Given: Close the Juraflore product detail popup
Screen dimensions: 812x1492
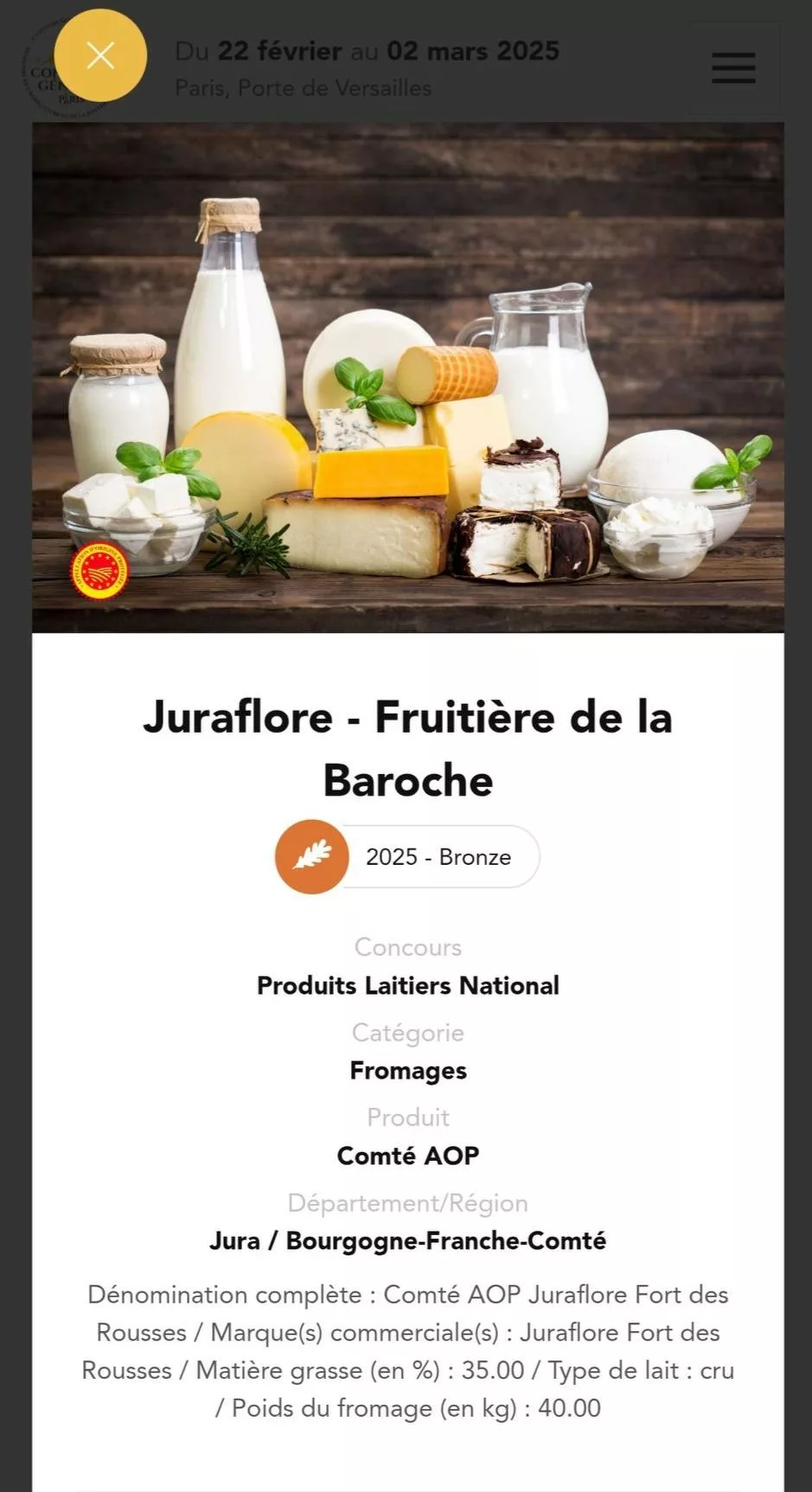Looking at the screenshot, I should pyautogui.click(x=100, y=56).
